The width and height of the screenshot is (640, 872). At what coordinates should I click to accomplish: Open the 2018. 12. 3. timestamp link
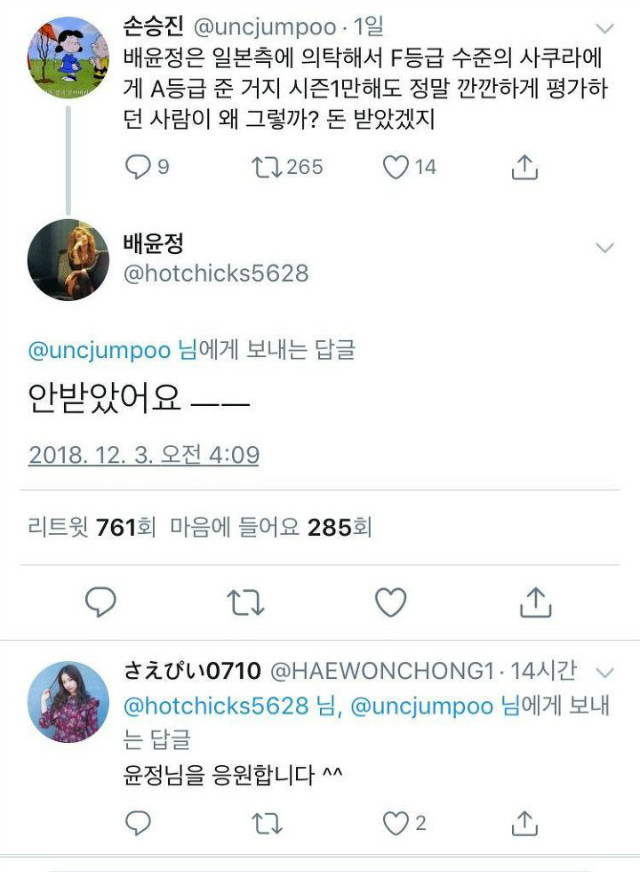(144, 455)
